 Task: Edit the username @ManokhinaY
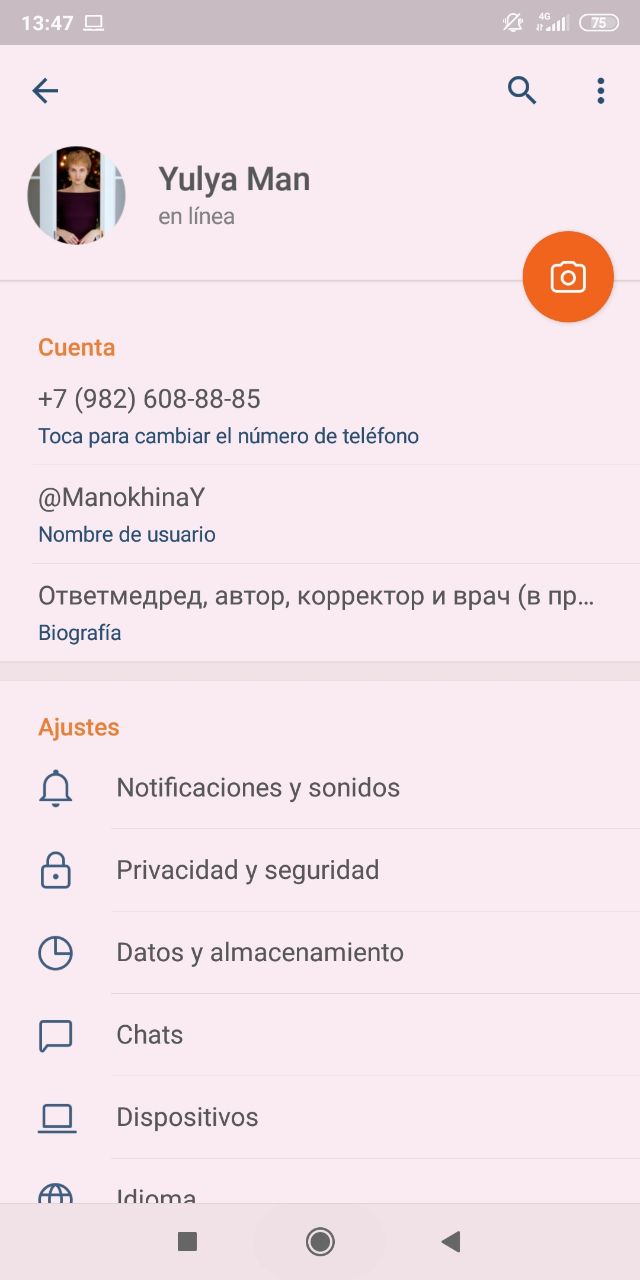(x=320, y=514)
